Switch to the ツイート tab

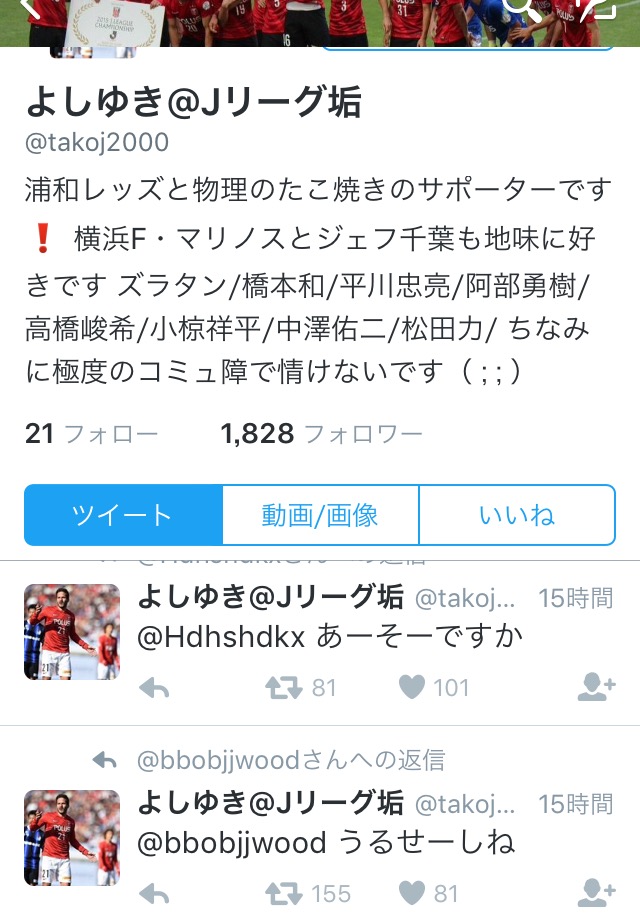122,515
